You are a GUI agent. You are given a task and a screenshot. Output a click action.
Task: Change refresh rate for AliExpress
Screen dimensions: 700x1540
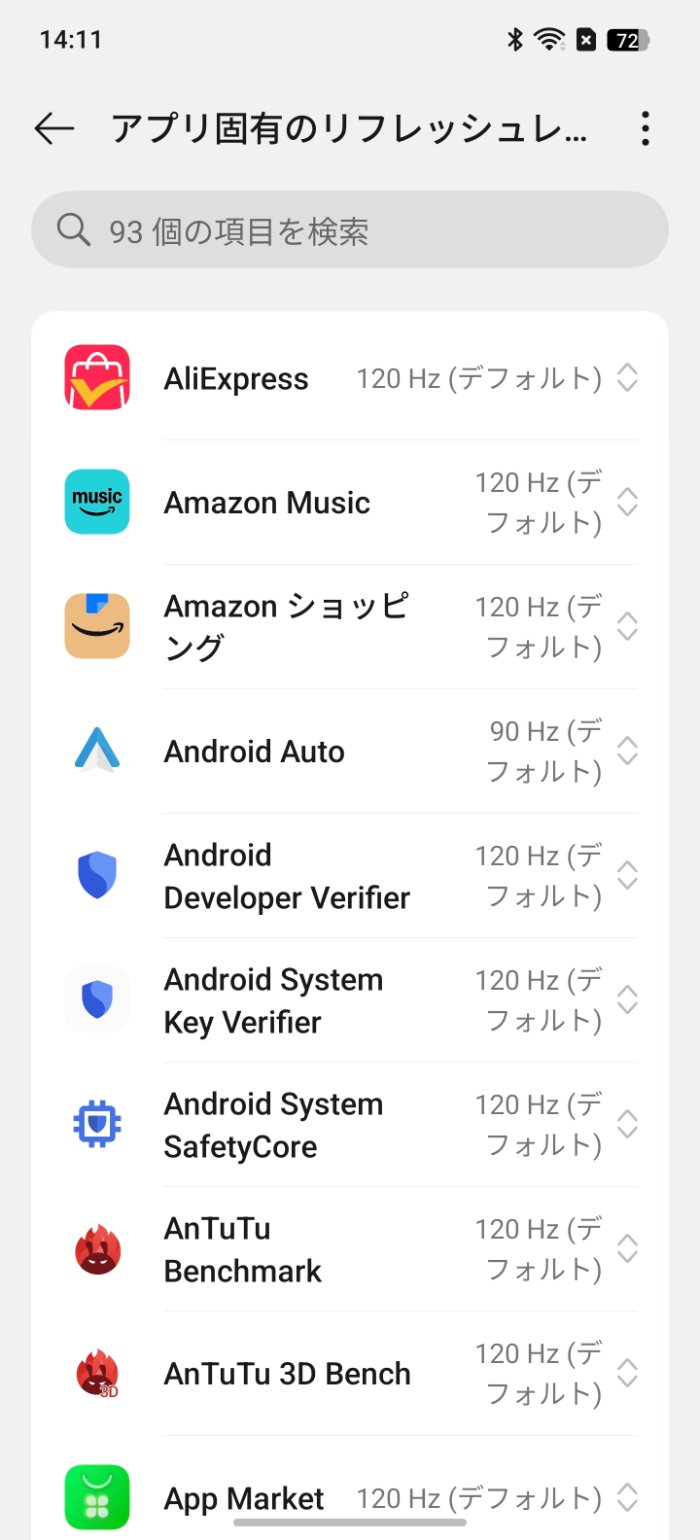pyautogui.click(x=350, y=378)
